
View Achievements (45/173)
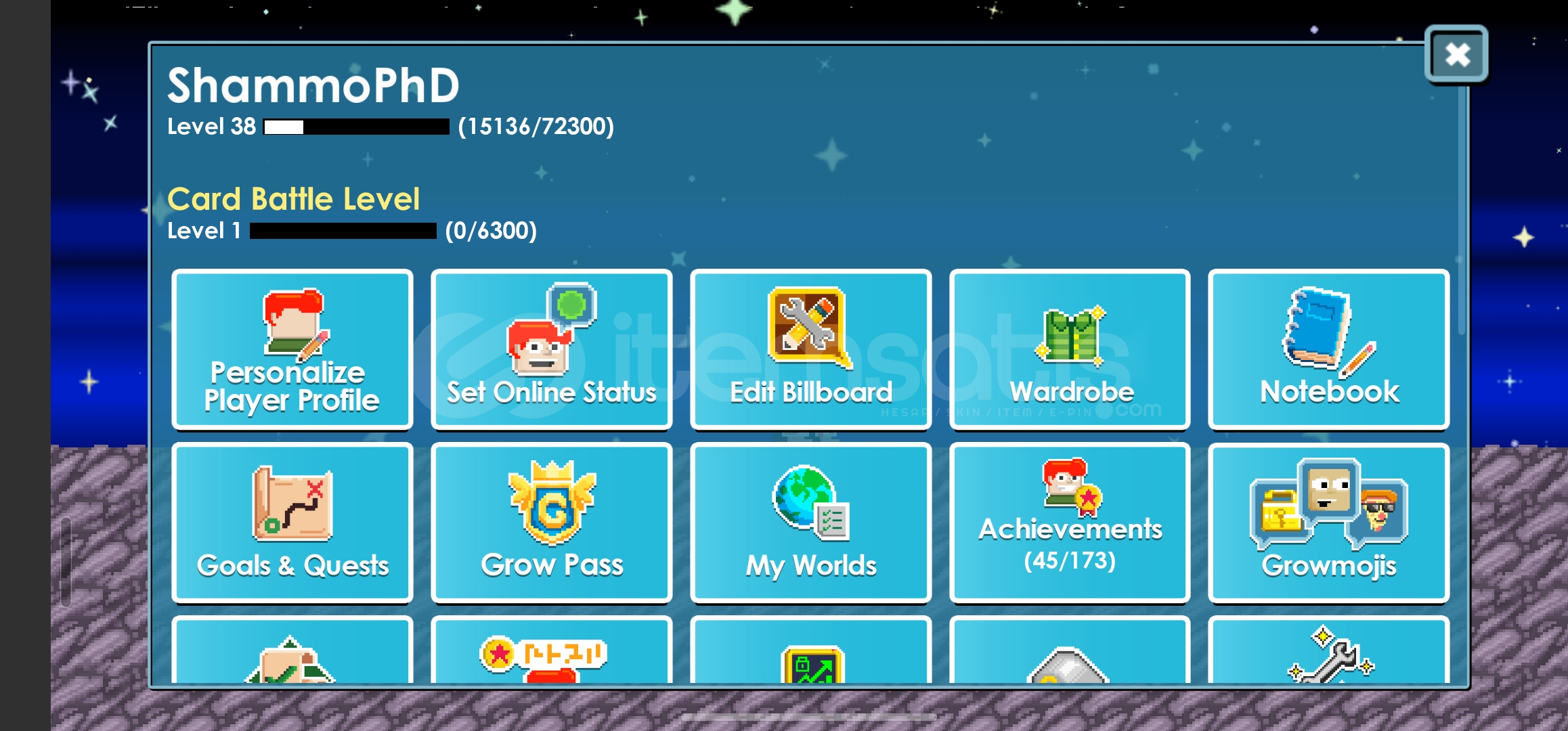1070,523
